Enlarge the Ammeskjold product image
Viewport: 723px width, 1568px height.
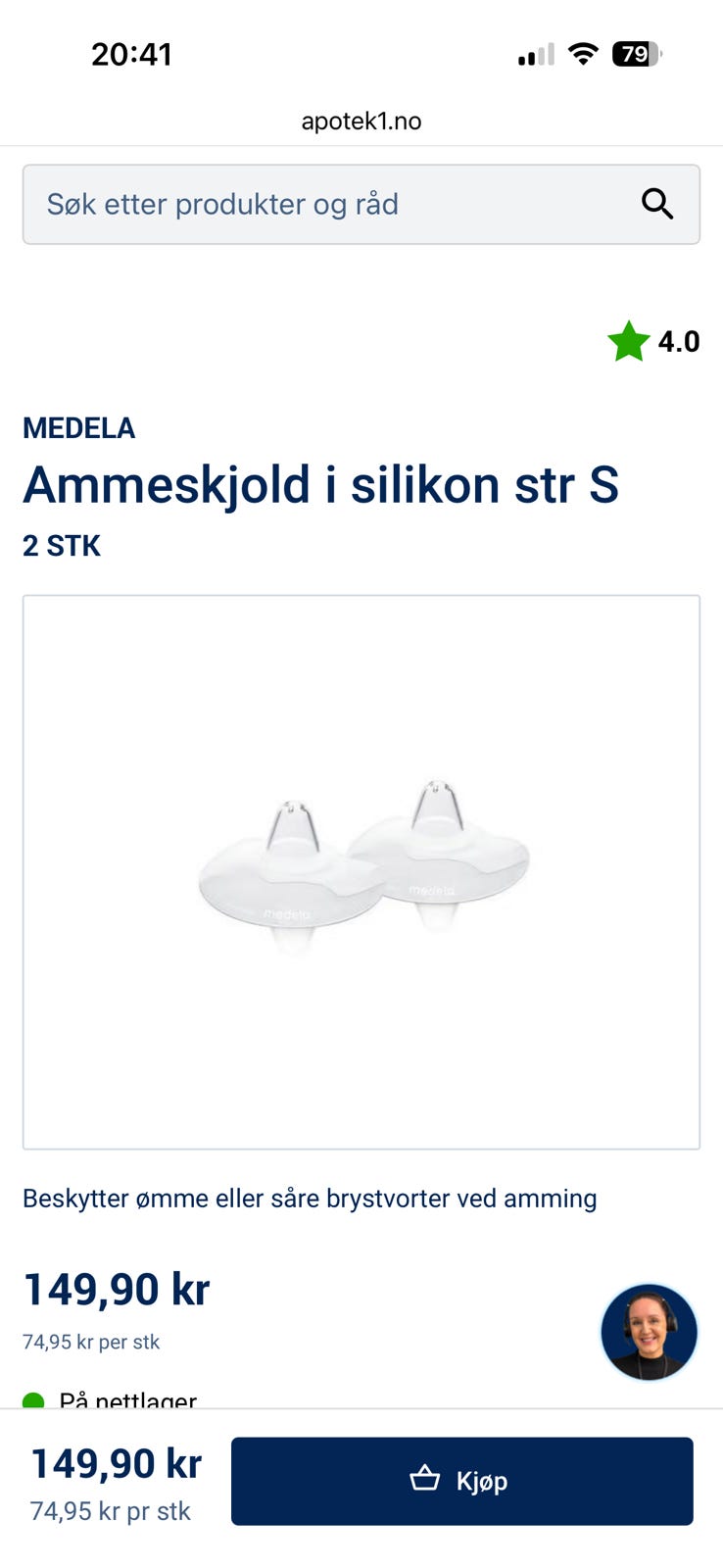(x=361, y=871)
